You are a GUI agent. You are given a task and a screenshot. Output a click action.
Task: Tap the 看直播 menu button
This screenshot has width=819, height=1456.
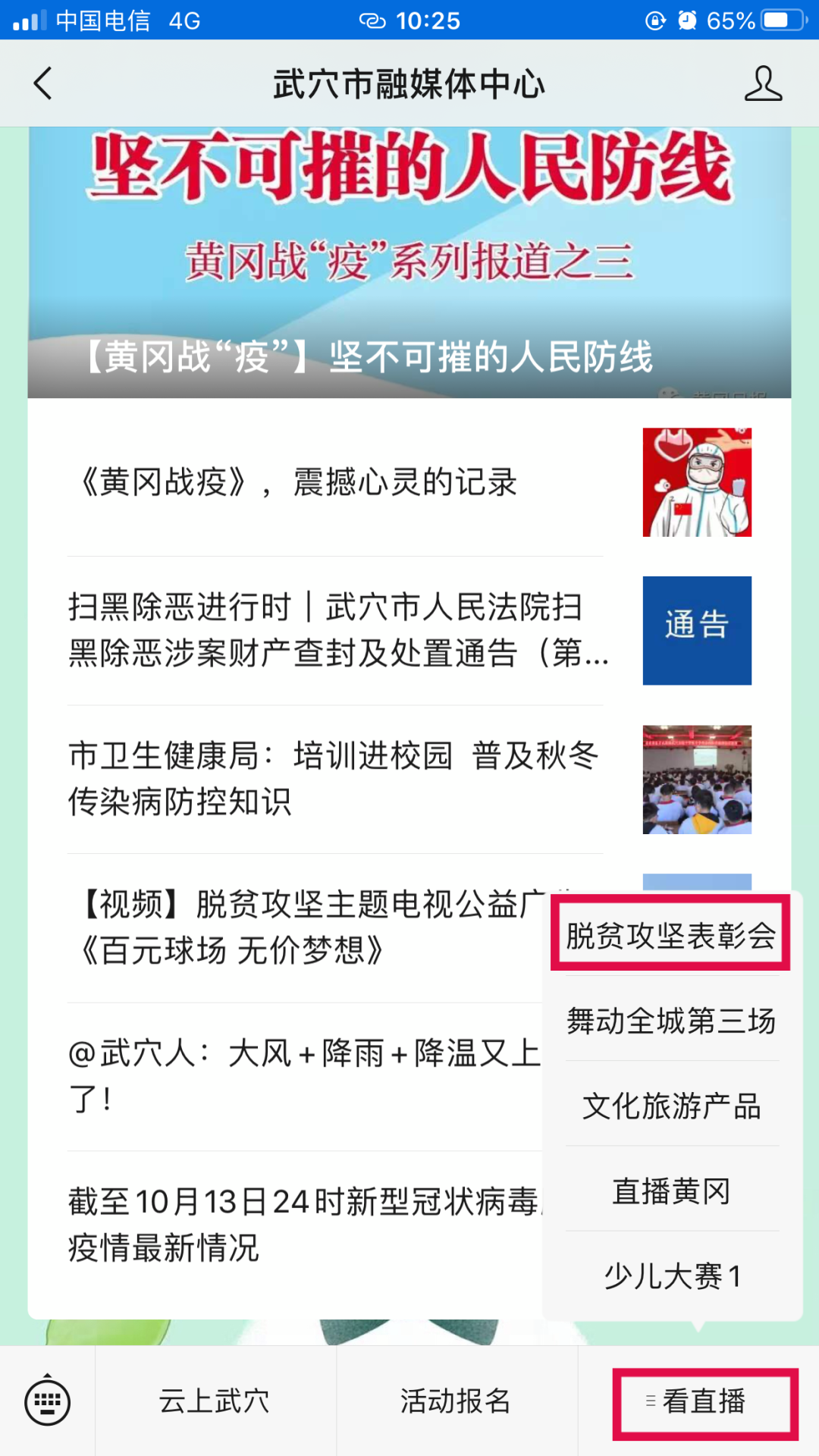click(x=704, y=1401)
